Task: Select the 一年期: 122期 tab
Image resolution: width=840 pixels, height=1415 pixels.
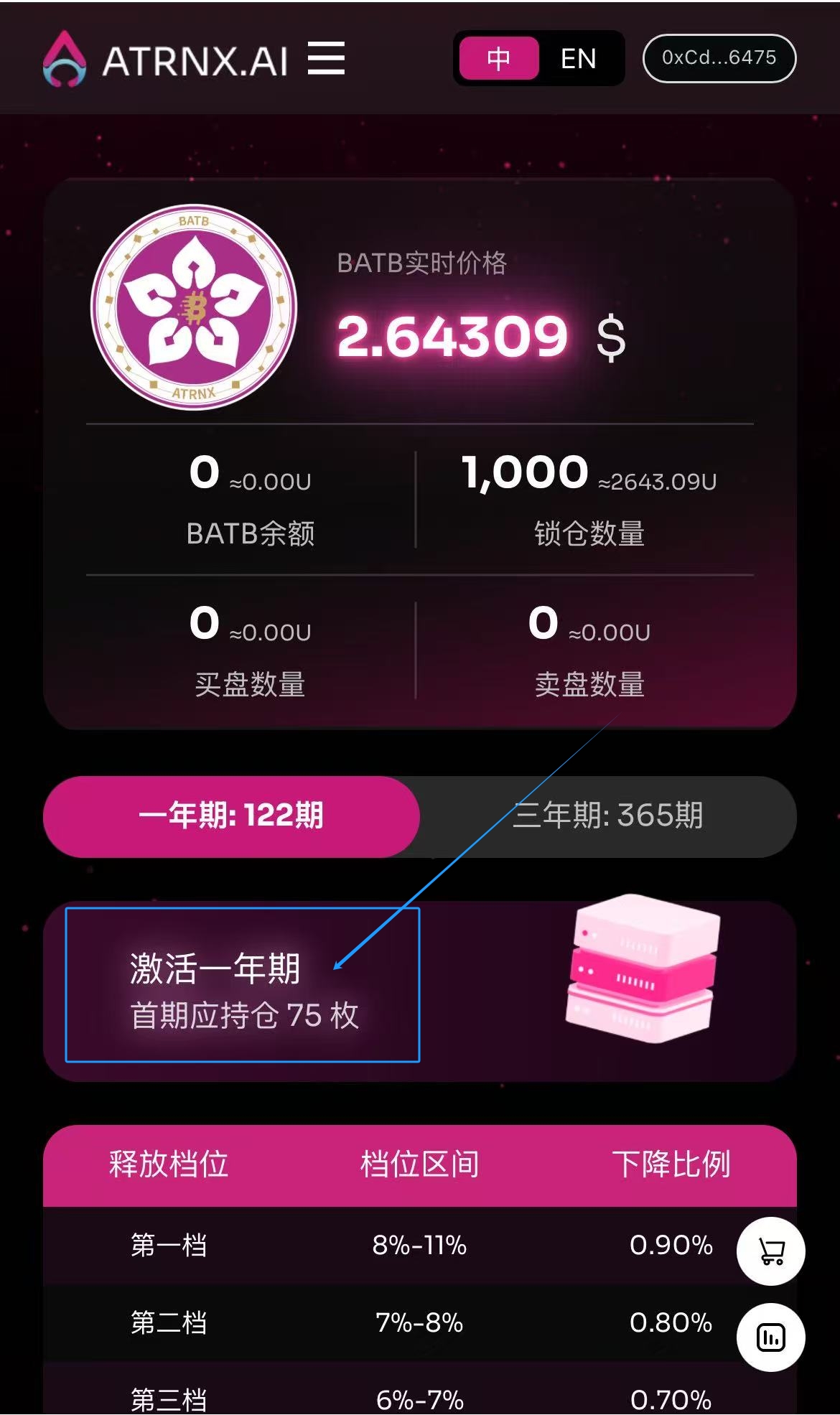Action: point(231,816)
